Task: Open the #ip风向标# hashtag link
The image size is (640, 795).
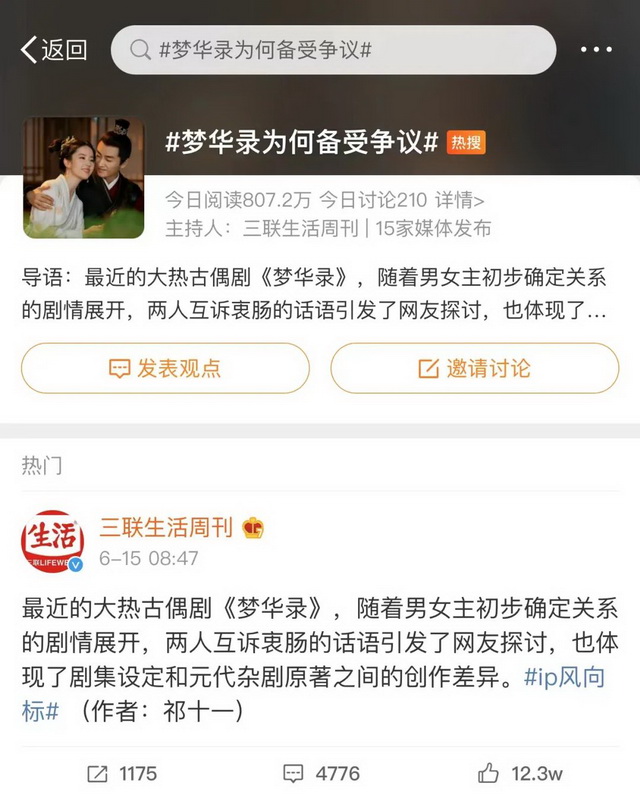Action: [565, 677]
